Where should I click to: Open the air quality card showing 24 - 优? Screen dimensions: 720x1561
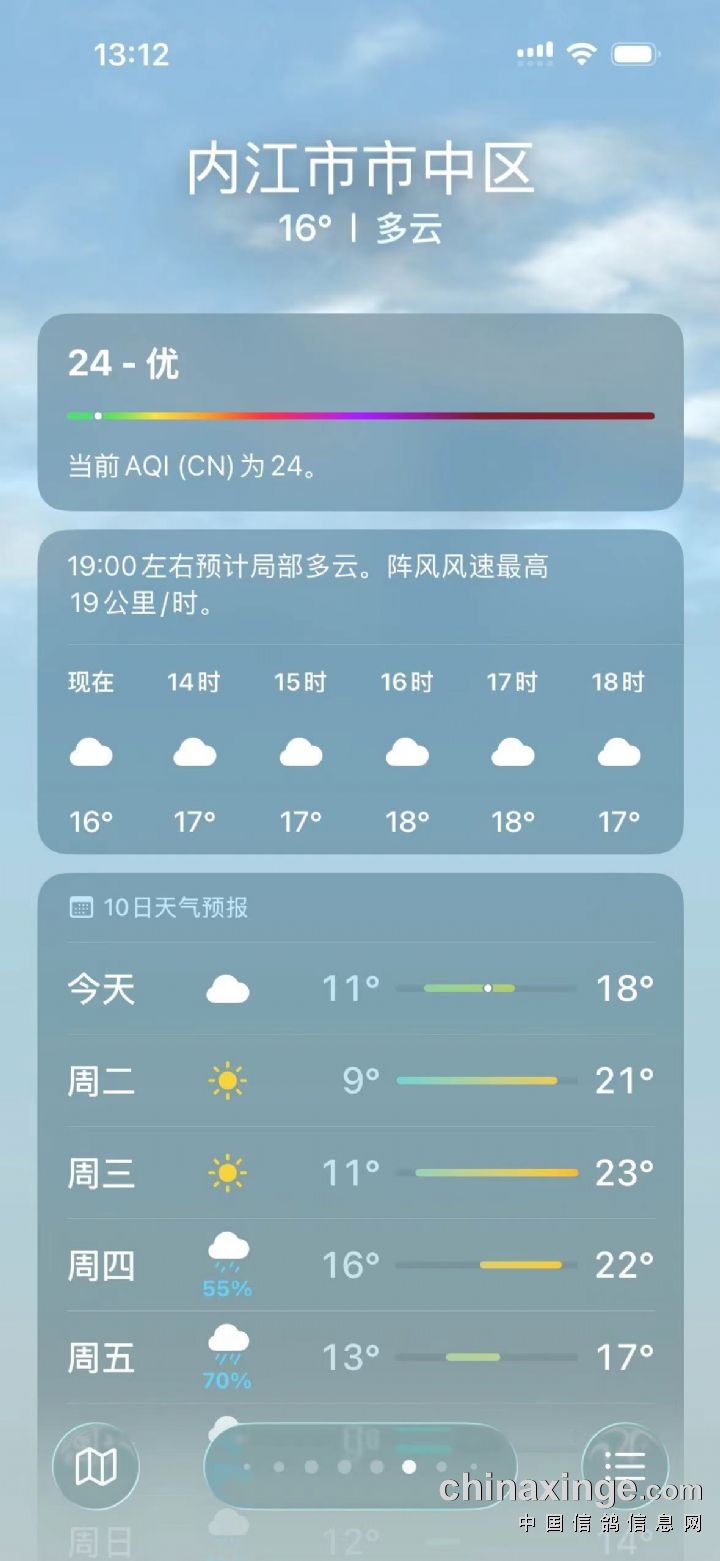tap(360, 412)
